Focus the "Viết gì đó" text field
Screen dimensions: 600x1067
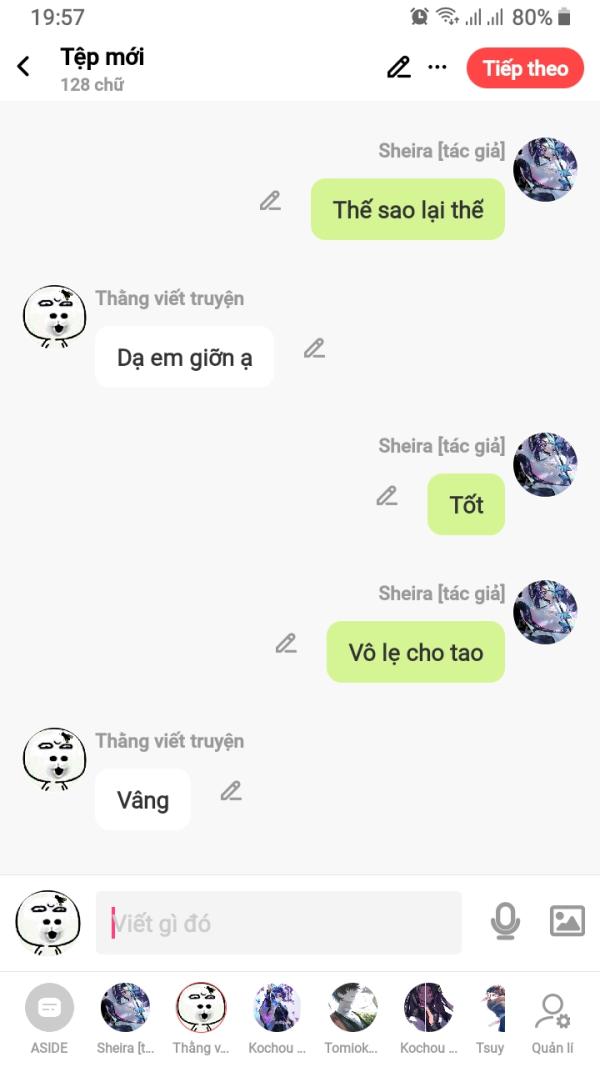click(278, 923)
